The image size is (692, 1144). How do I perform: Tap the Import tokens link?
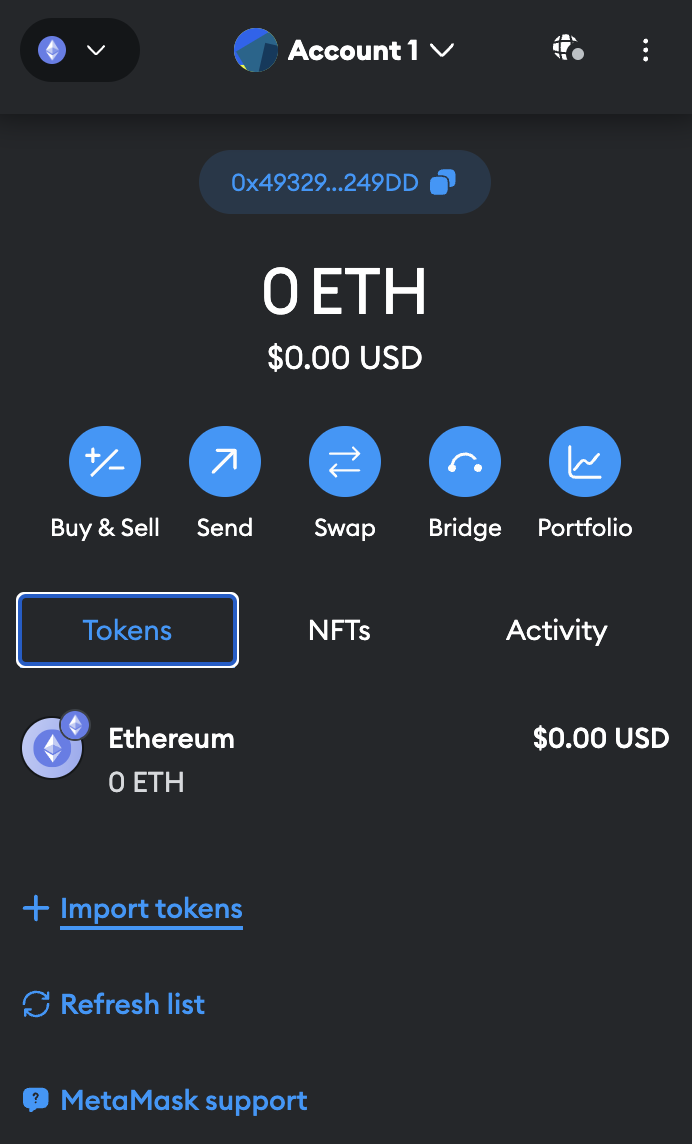pyautogui.click(x=151, y=909)
